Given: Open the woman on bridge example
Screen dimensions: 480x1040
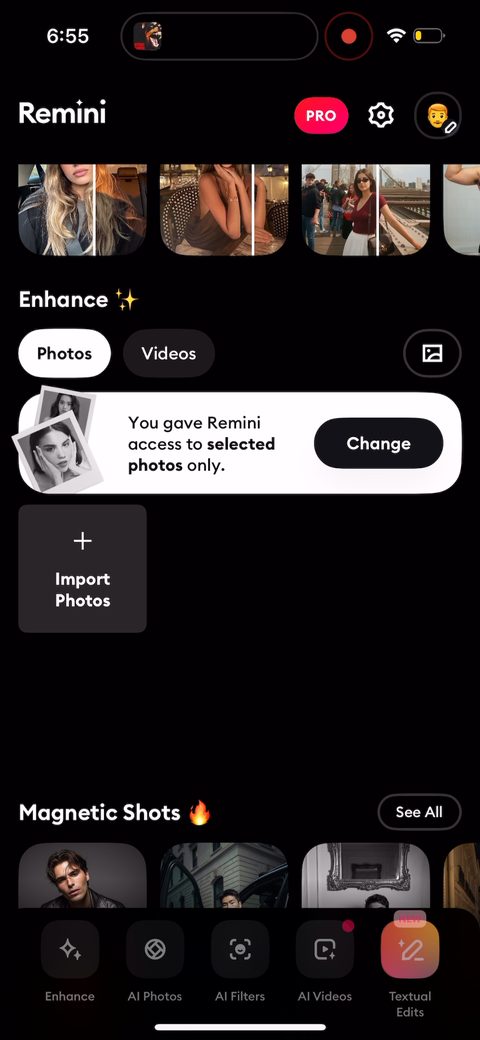Looking at the screenshot, I should pos(366,210).
